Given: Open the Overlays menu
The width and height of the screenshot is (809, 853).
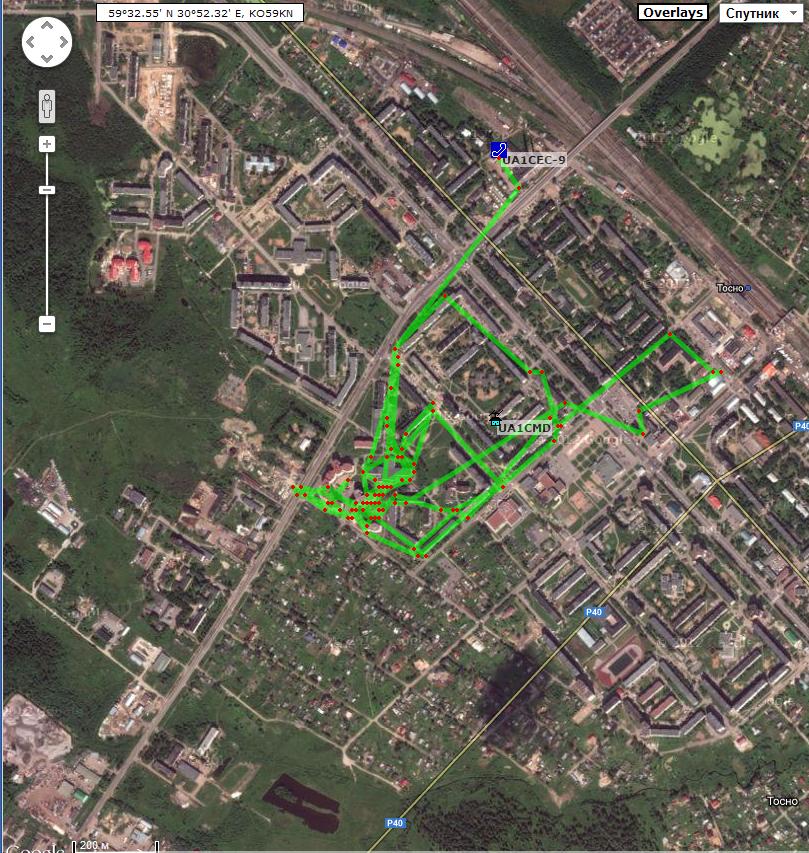Looking at the screenshot, I should pyautogui.click(x=672, y=13).
